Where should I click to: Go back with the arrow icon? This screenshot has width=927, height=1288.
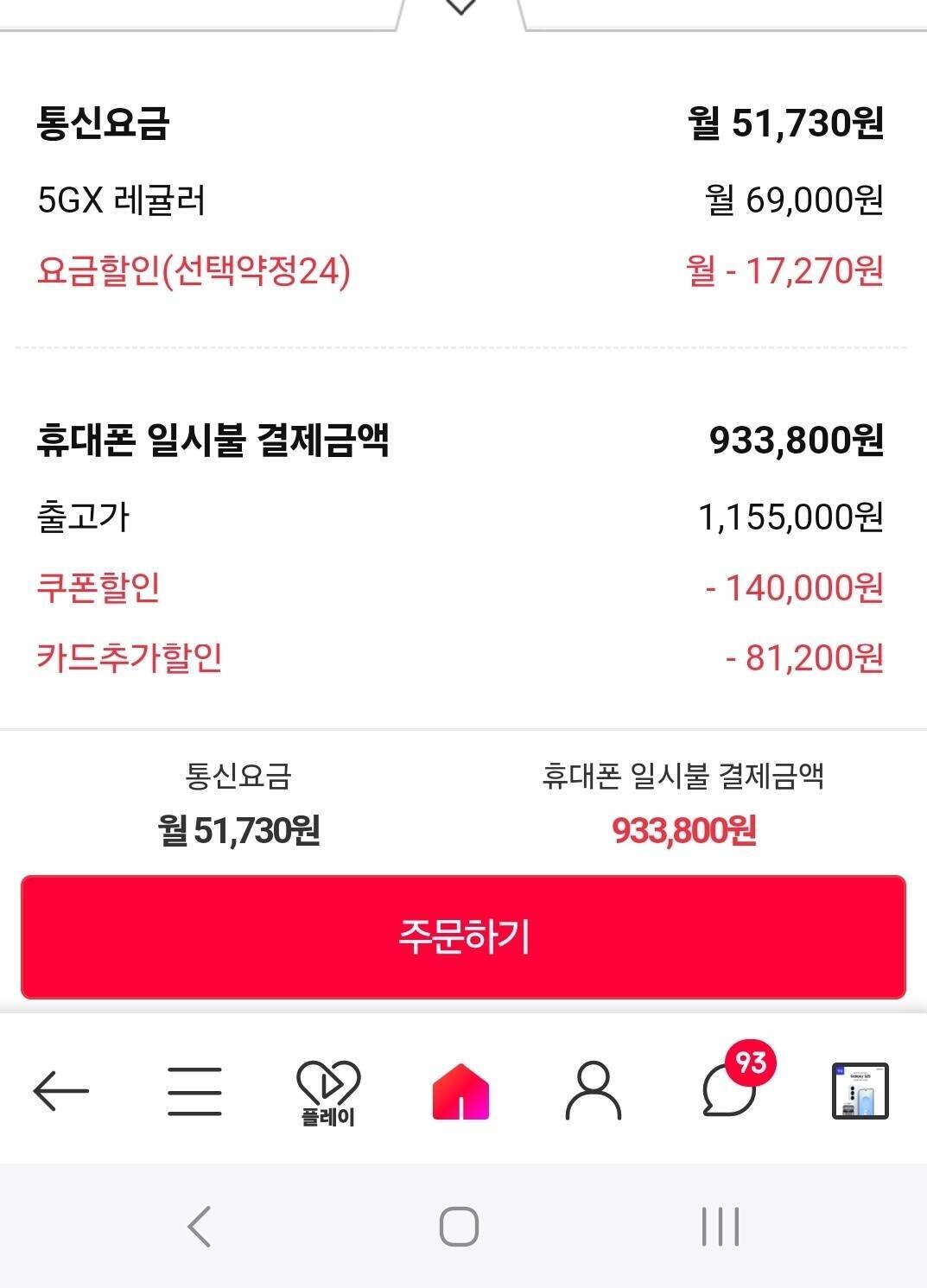coord(60,1091)
